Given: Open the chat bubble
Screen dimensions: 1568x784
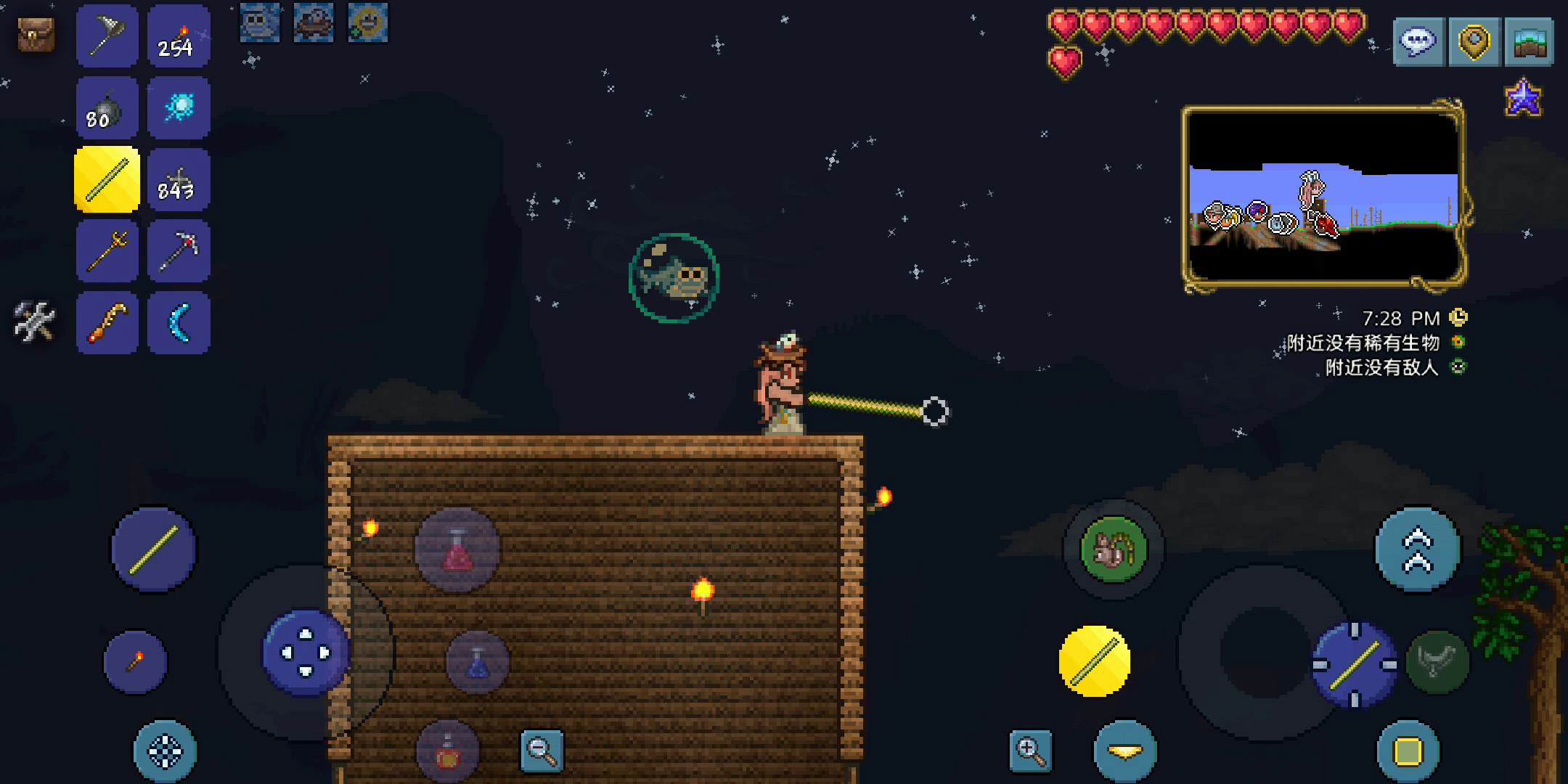Looking at the screenshot, I should pyautogui.click(x=1418, y=42).
